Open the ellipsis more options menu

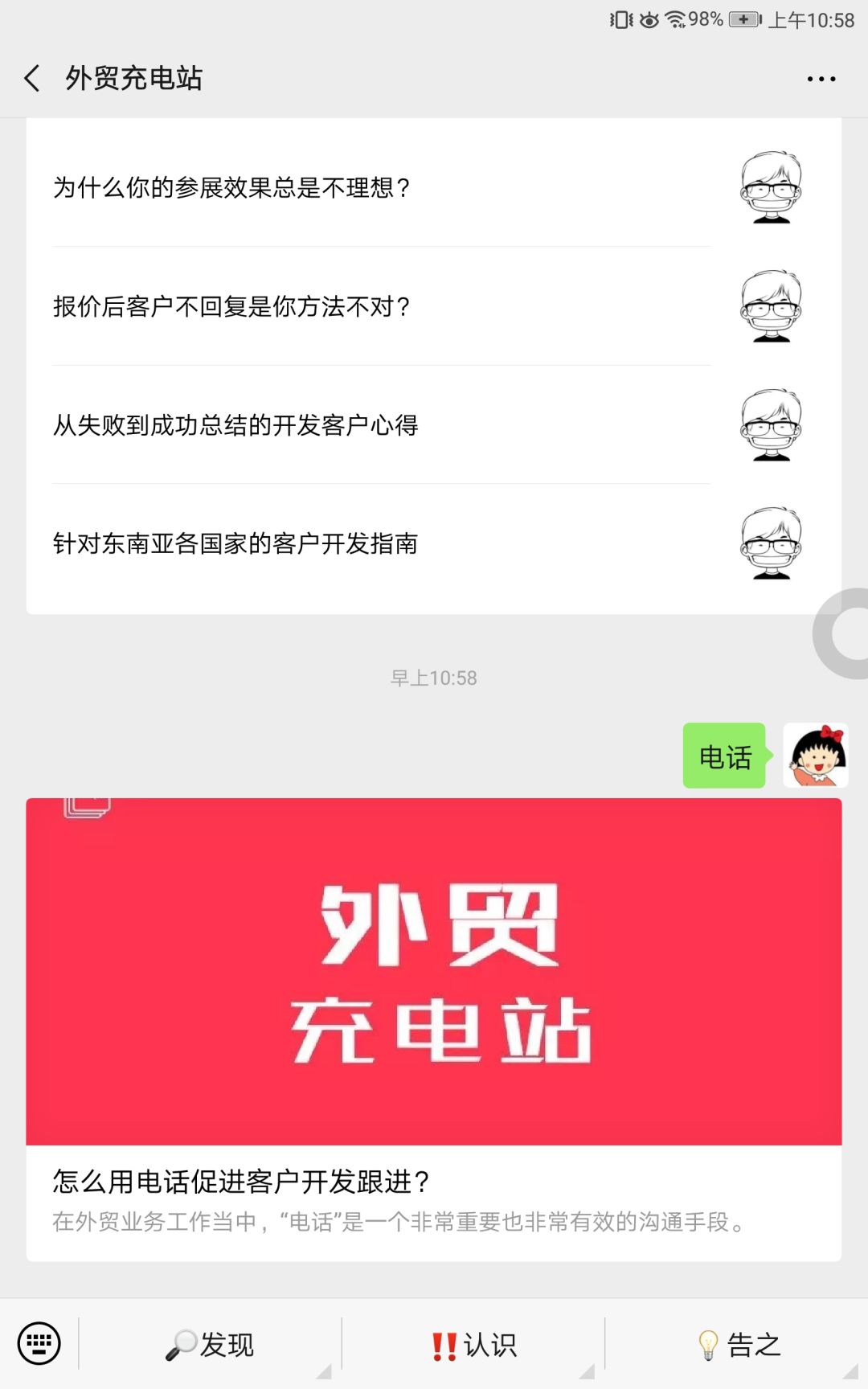point(821,78)
